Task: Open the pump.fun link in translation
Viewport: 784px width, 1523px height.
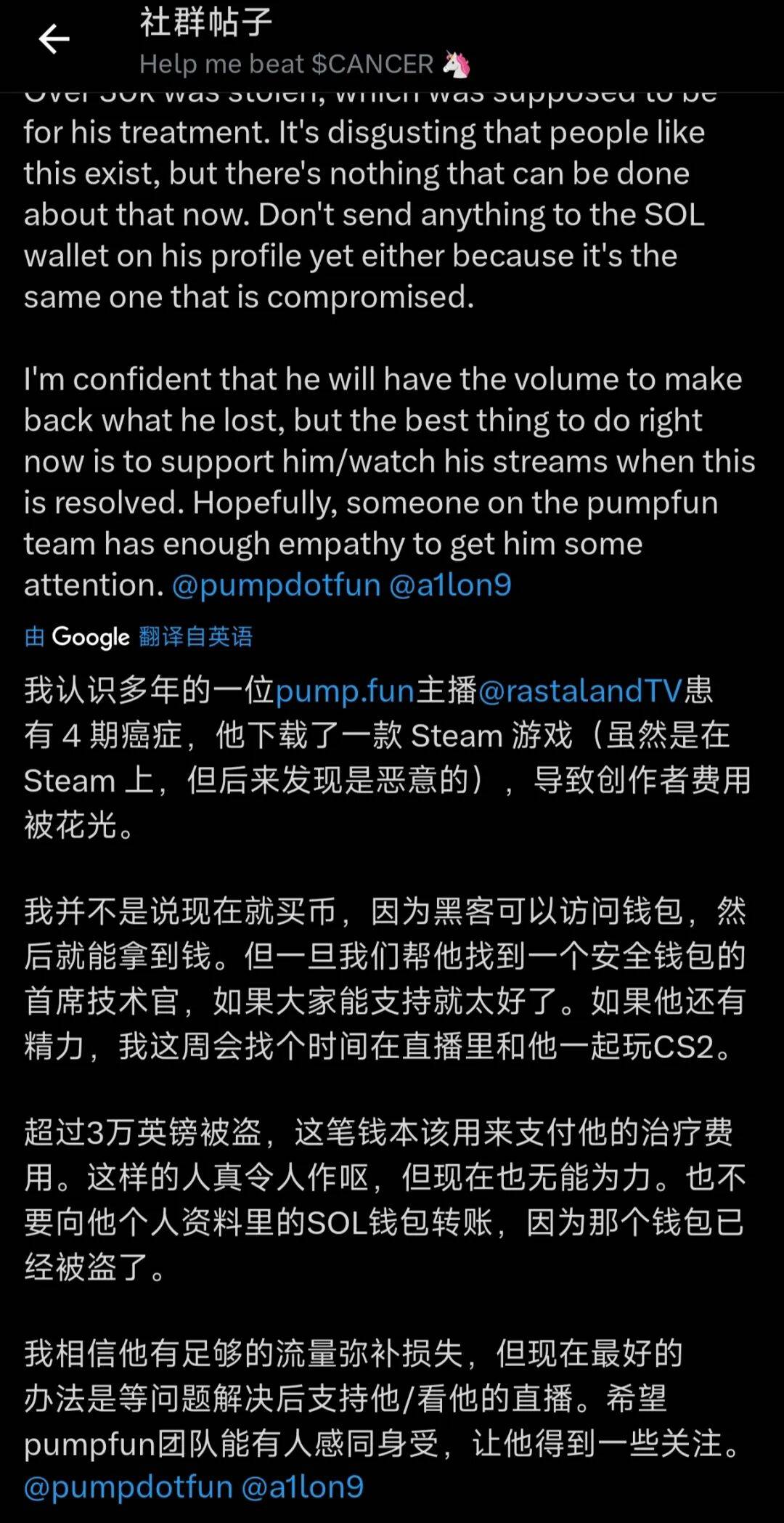Action: [x=344, y=691]
